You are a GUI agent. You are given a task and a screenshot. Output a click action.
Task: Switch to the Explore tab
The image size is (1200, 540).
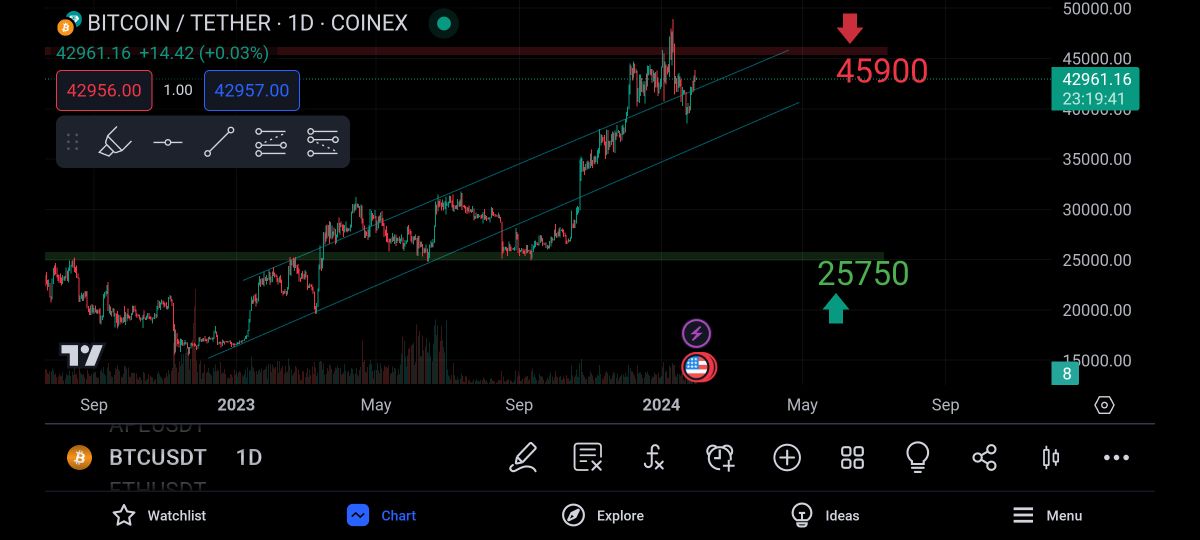[602, 515]
